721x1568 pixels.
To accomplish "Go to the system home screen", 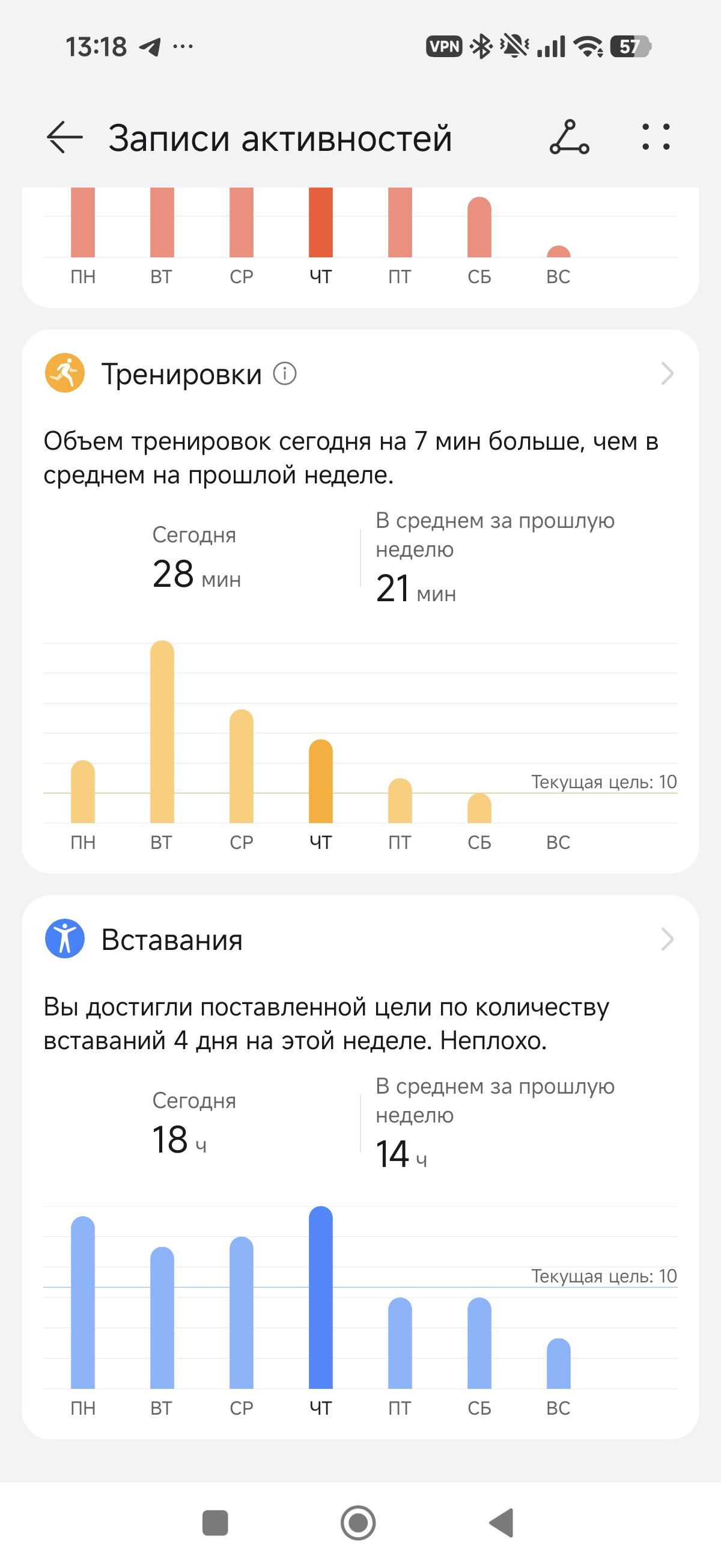I will [357, 1523].
